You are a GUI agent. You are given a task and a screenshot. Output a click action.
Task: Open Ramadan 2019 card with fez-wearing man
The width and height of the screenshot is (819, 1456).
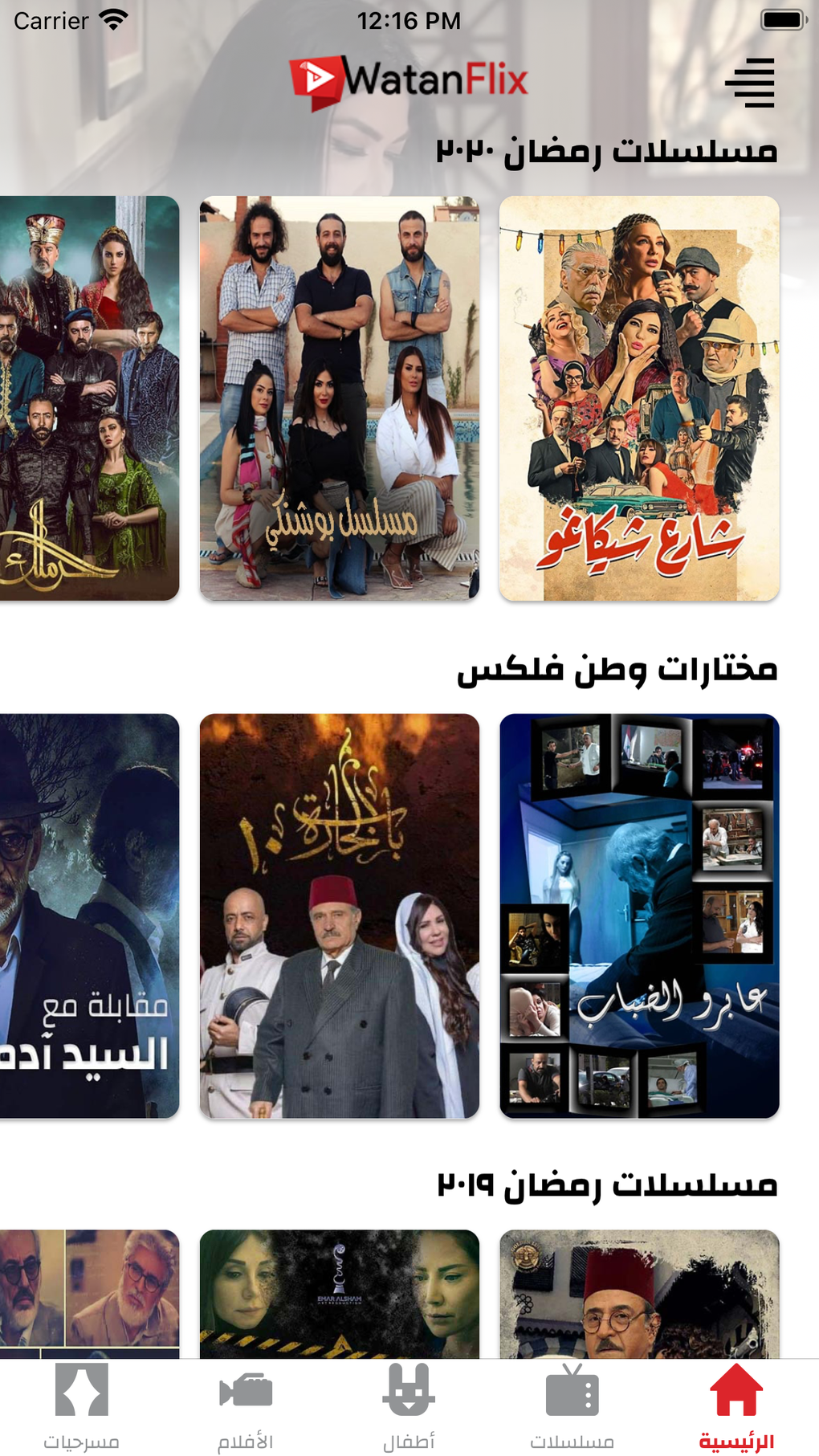[x=639, y=1293]
